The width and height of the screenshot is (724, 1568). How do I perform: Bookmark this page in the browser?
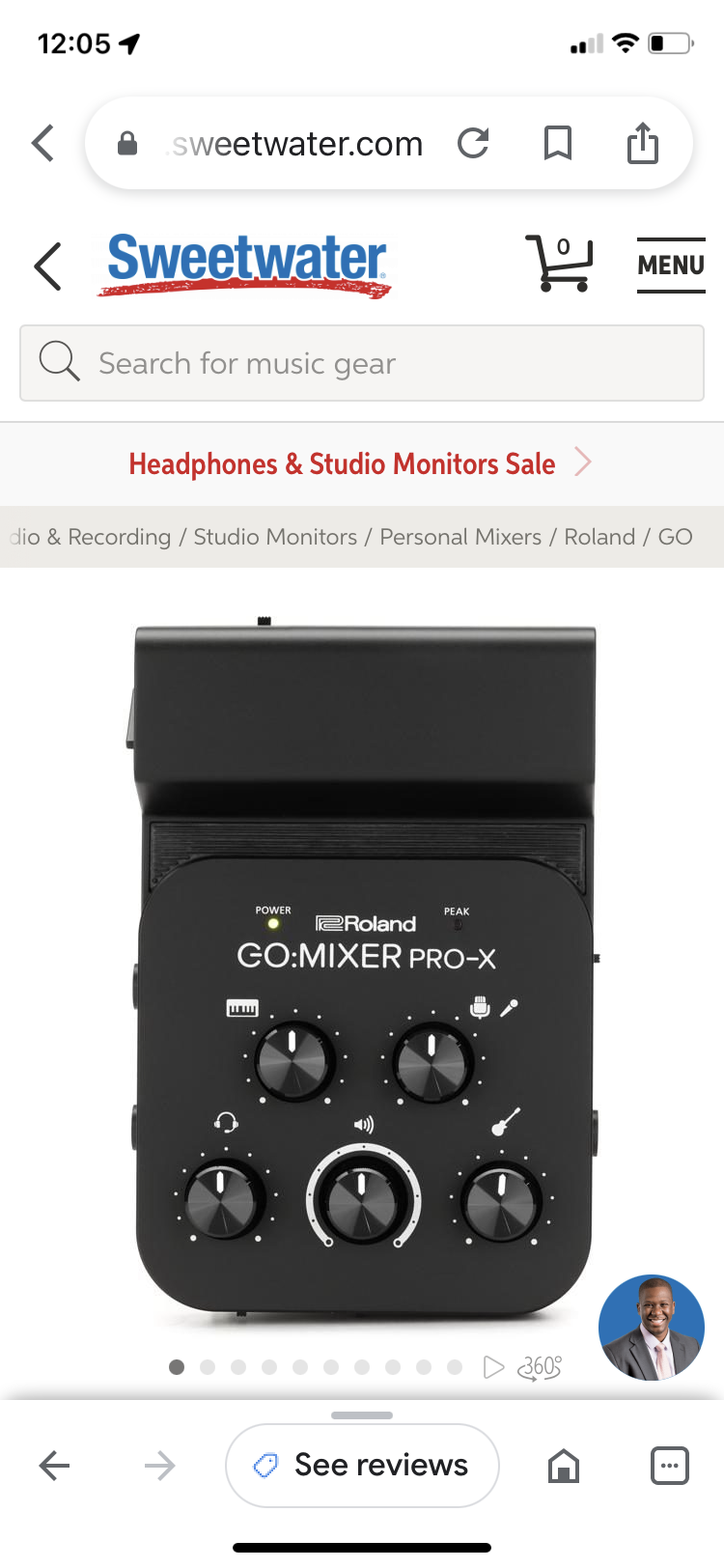[x=557, y=143]
